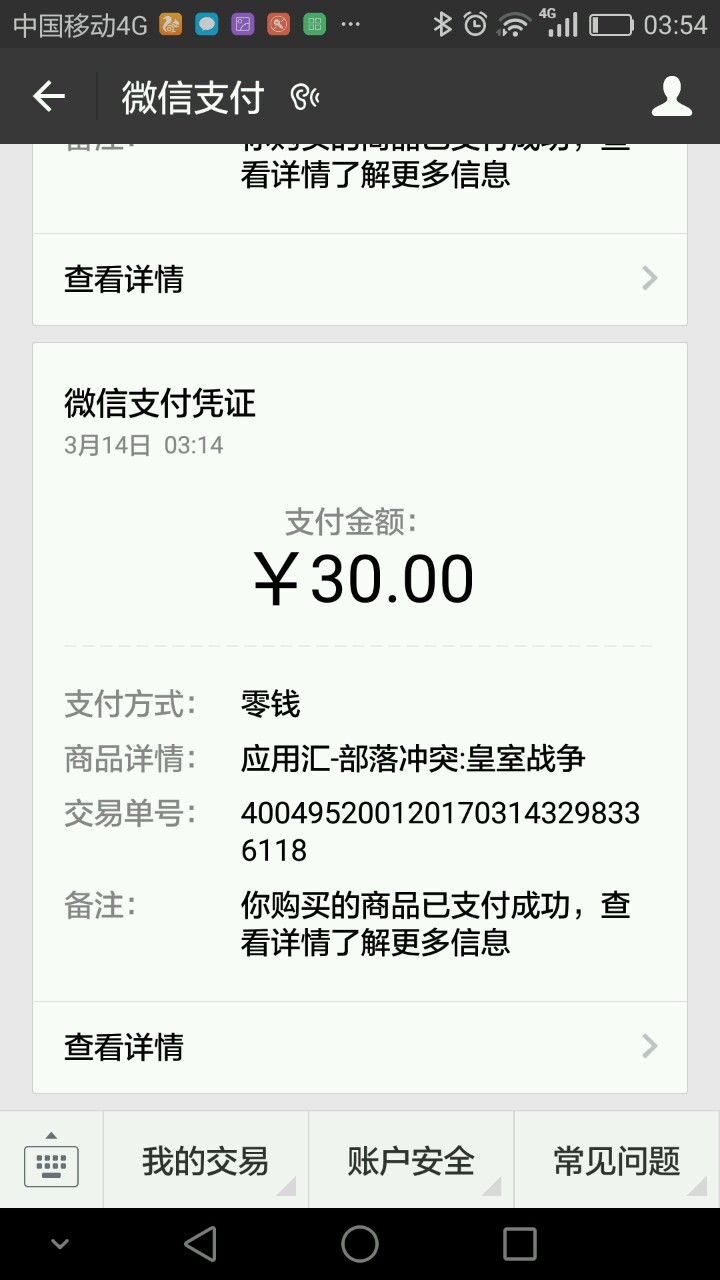Screen dimensions: 720x1280
Task: Open the 常见问题 menu
Action: click(x=617, y=1161)
